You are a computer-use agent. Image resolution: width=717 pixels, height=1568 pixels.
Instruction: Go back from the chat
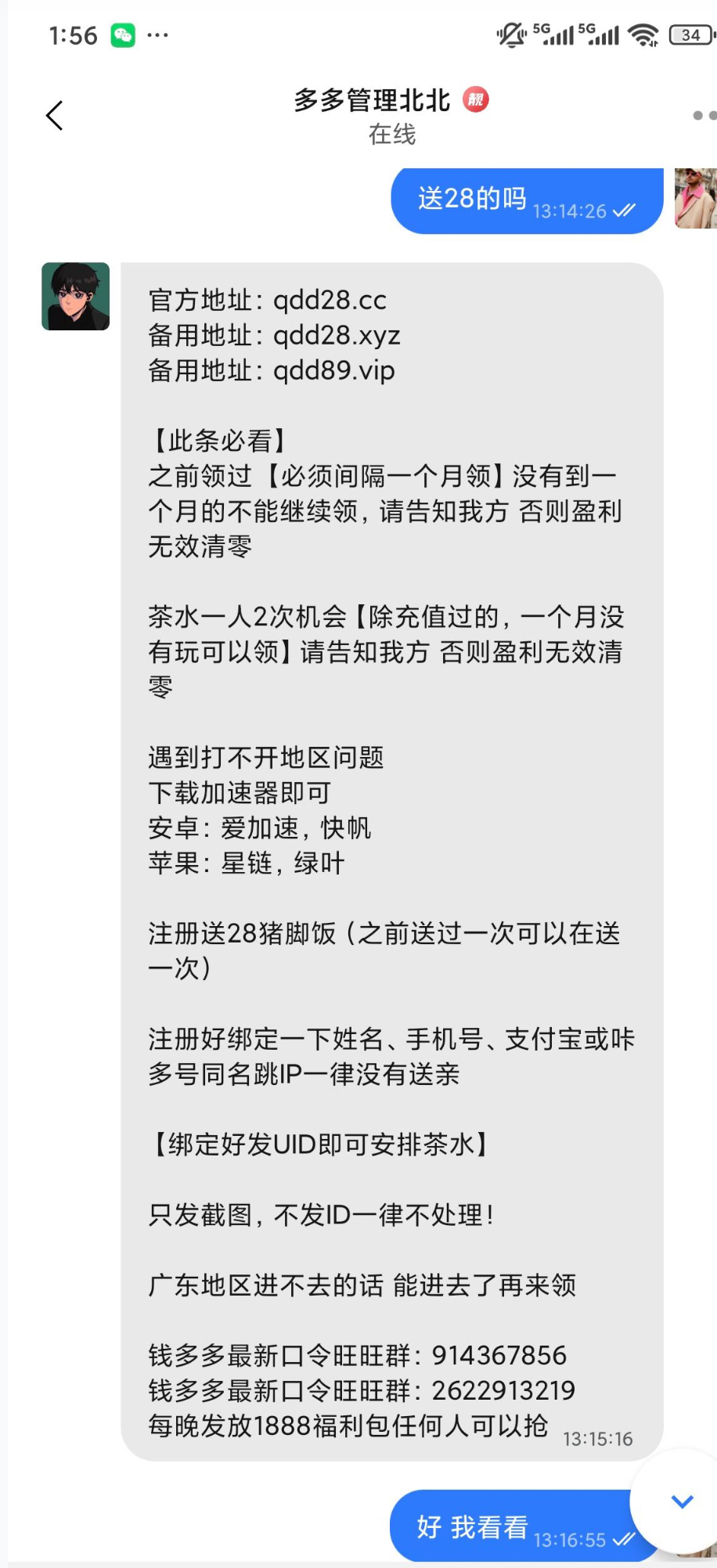pos(54,116)
